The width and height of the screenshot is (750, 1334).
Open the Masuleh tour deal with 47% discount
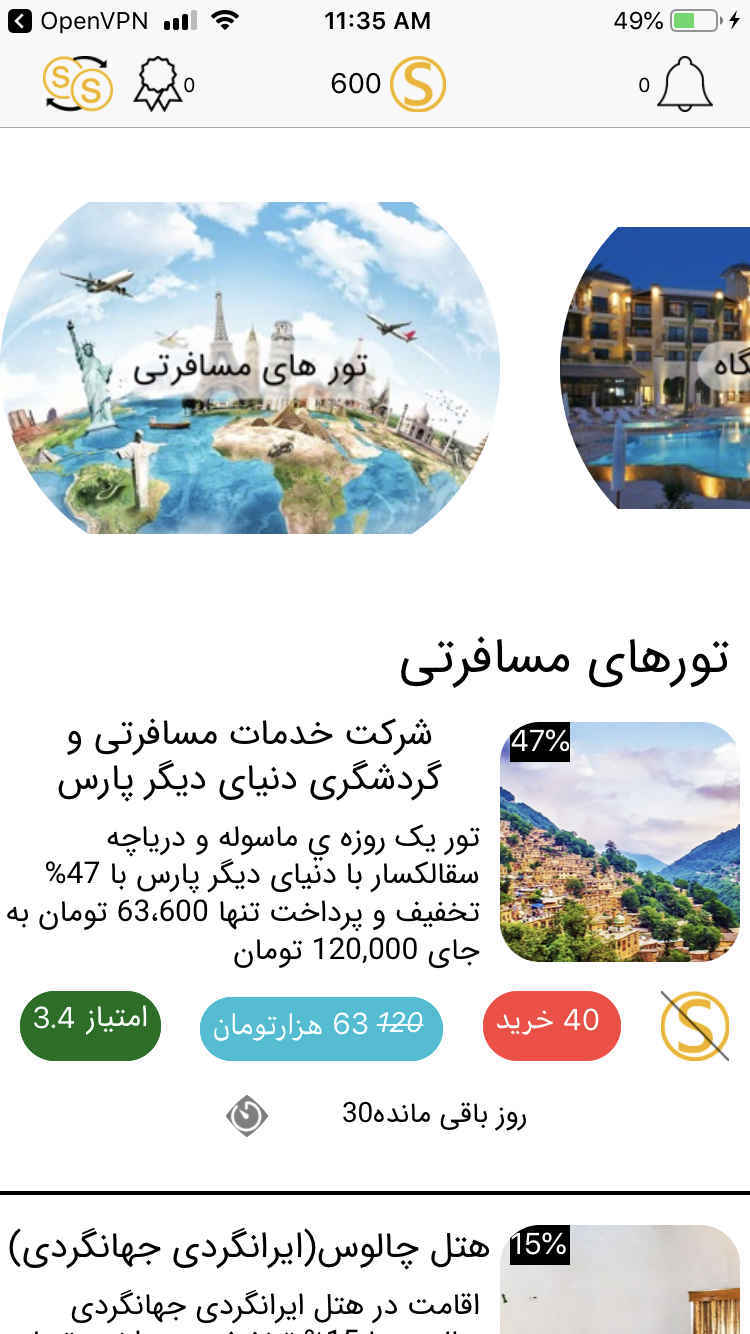click(x=619, y=841)
